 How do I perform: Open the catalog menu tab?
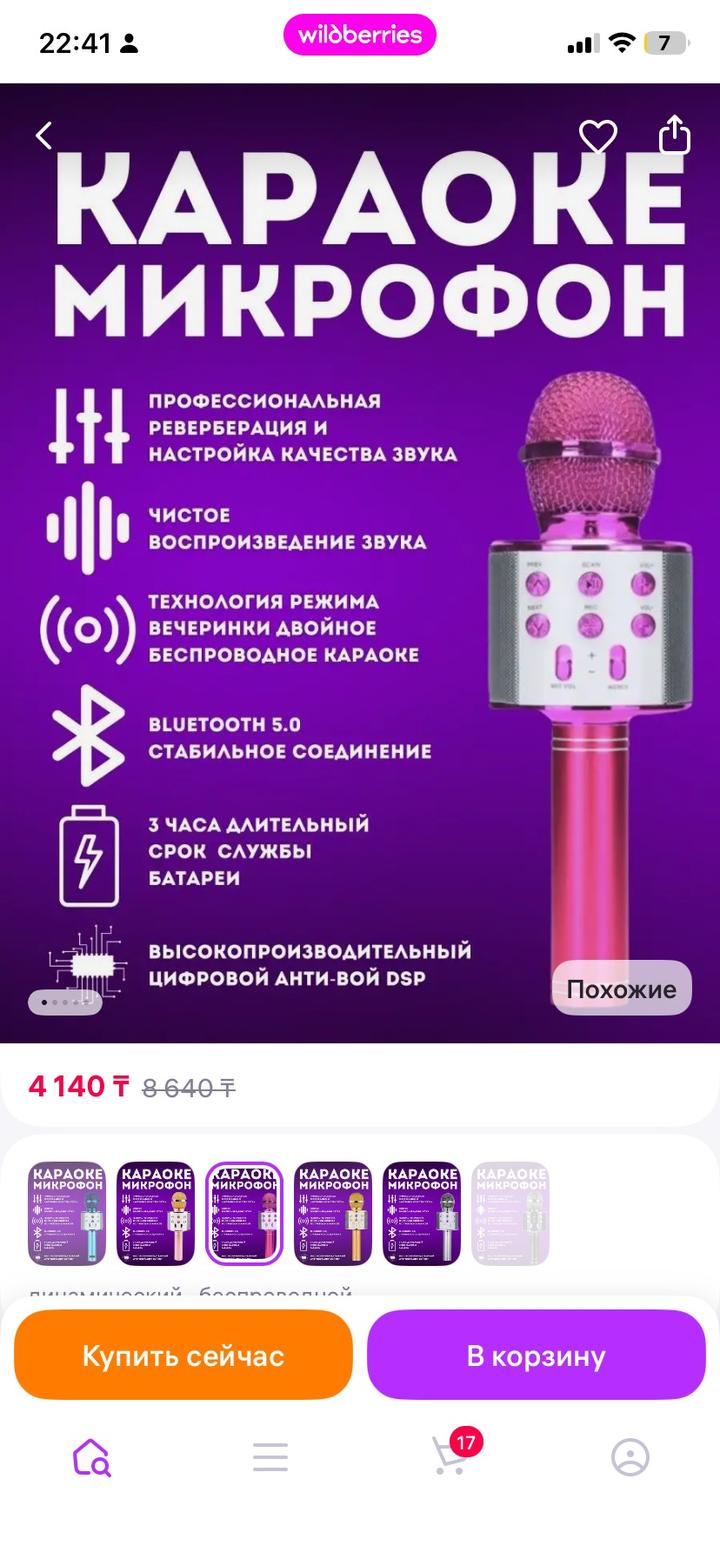270,1457
